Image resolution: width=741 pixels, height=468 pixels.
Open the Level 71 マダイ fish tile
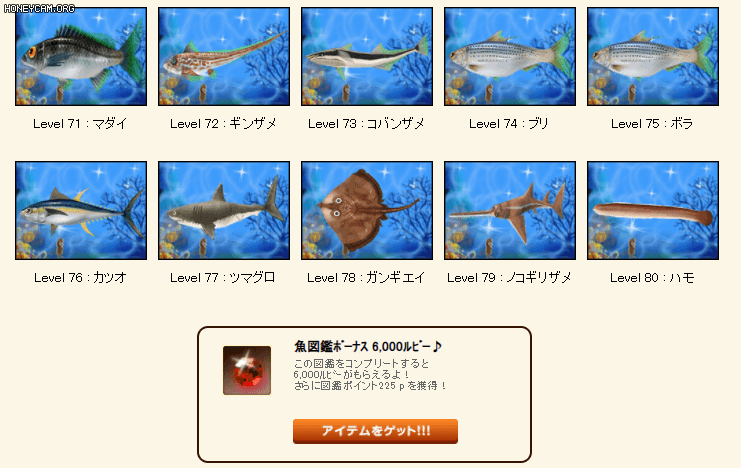tap(81, 57)
